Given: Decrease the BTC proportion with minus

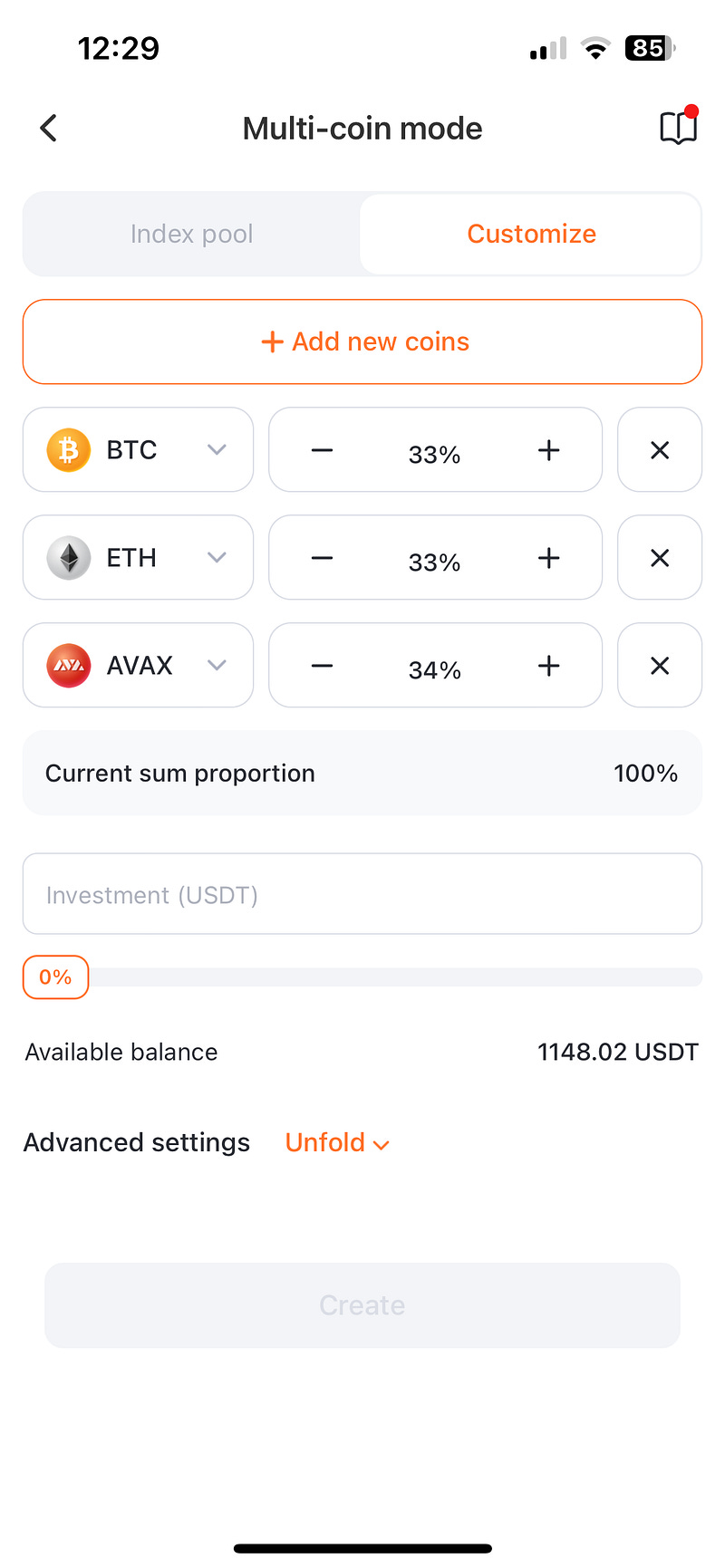Looking at the screenshot, I should click(x=322, y=450).
